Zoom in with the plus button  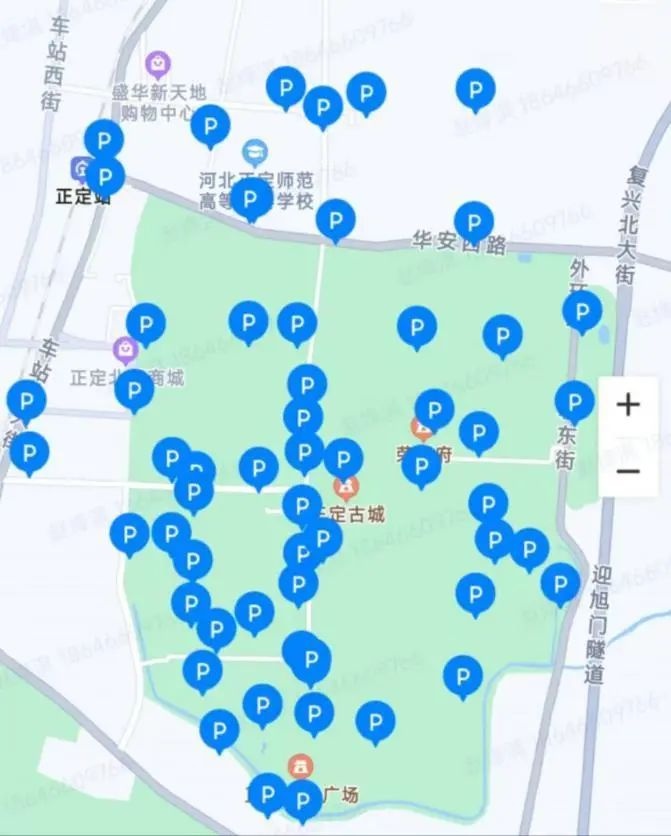tap(628, 405)
